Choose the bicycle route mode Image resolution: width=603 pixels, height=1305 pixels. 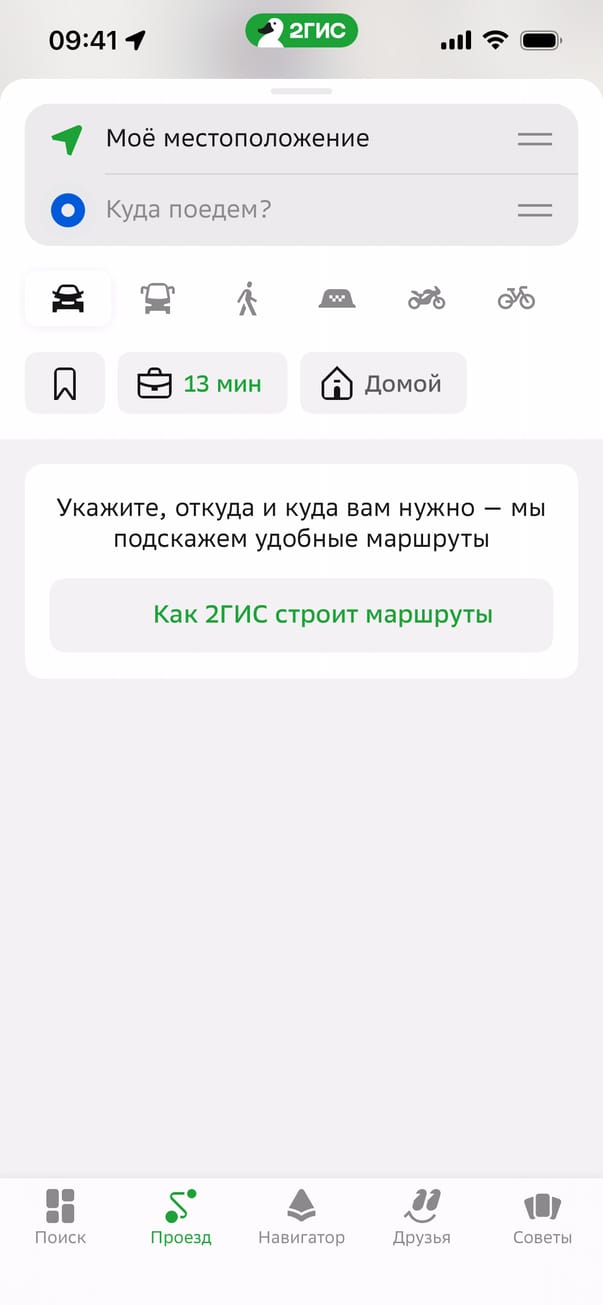pyautogui.click(x=516, y=298)
